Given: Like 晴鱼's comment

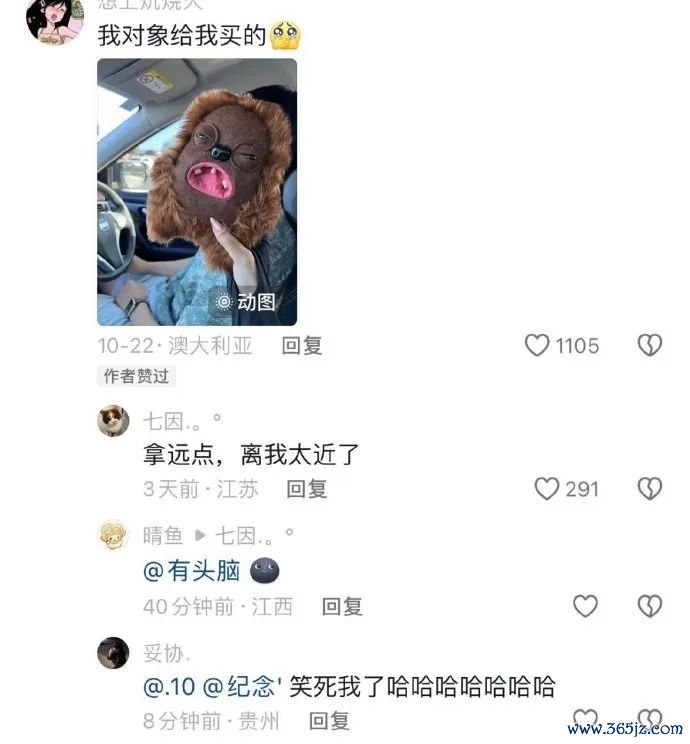Looking at the screenshot, I should tap(585, 606).
